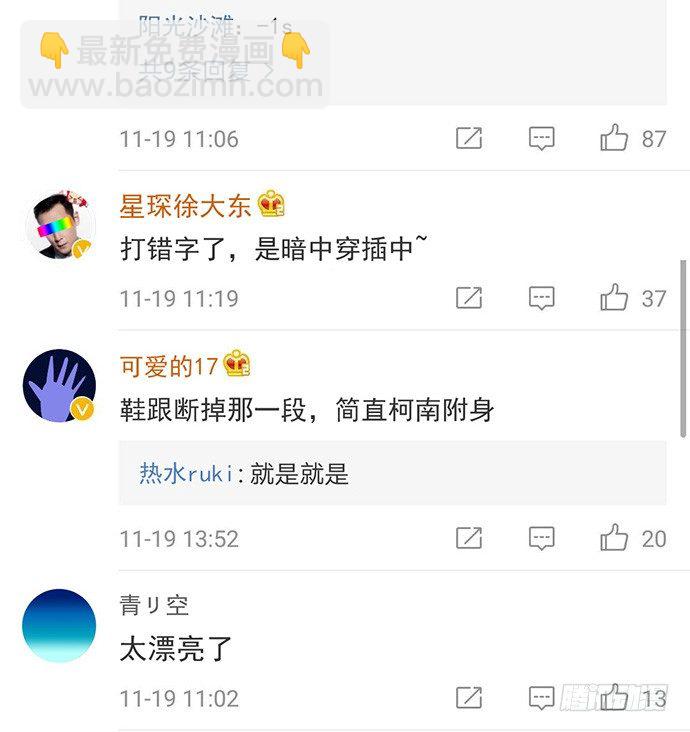
Task: Open username 可爱的17
Action: pos(168,366)
